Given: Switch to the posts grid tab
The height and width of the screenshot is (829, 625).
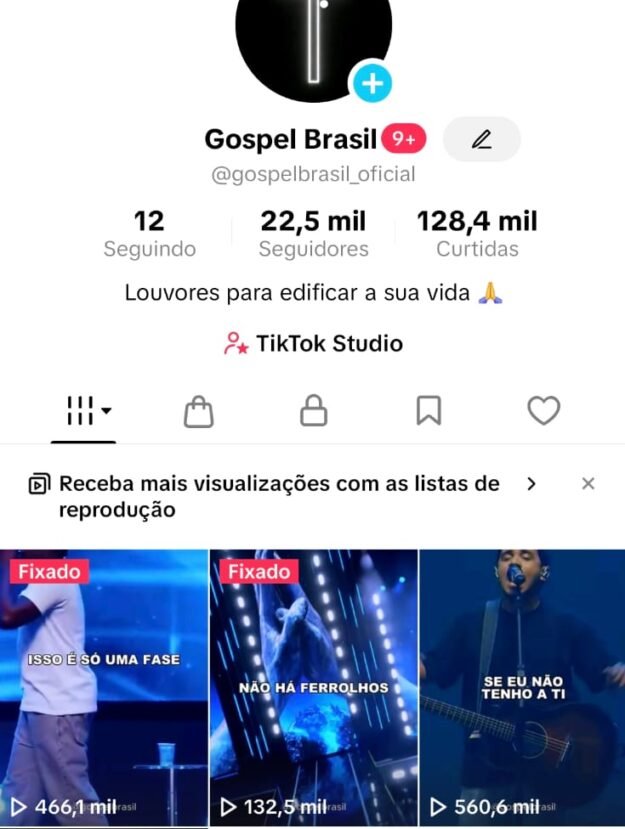Looking at the screenshot, I should [85, 410].
